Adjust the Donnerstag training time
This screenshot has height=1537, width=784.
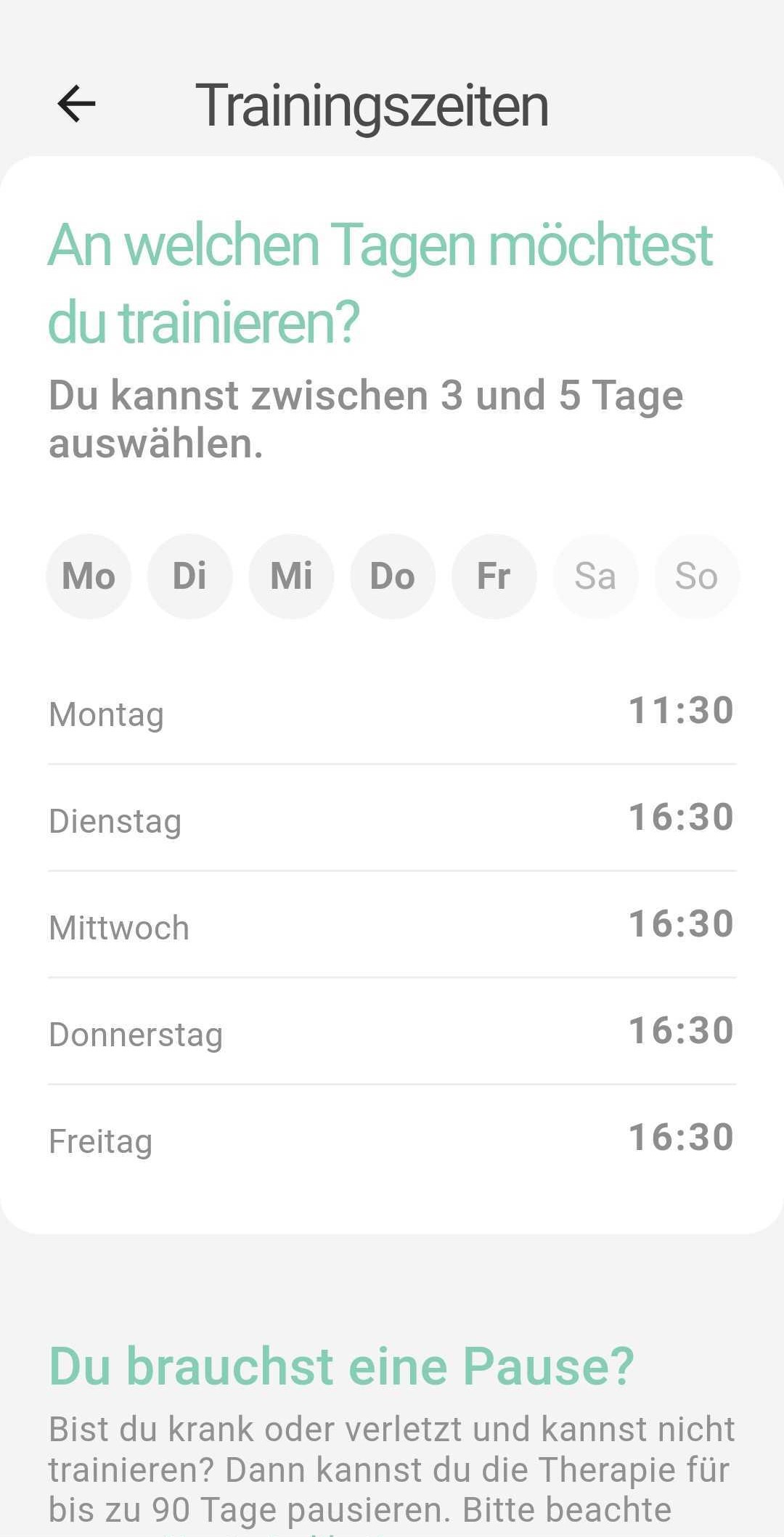[x=681, y=1031]
